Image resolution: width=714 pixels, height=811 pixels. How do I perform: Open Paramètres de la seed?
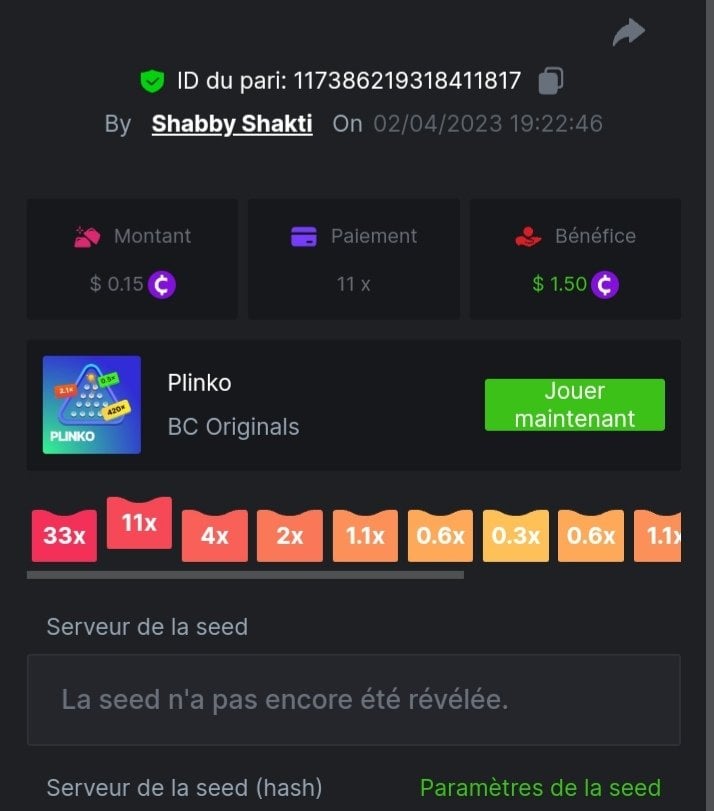[540, 787]
